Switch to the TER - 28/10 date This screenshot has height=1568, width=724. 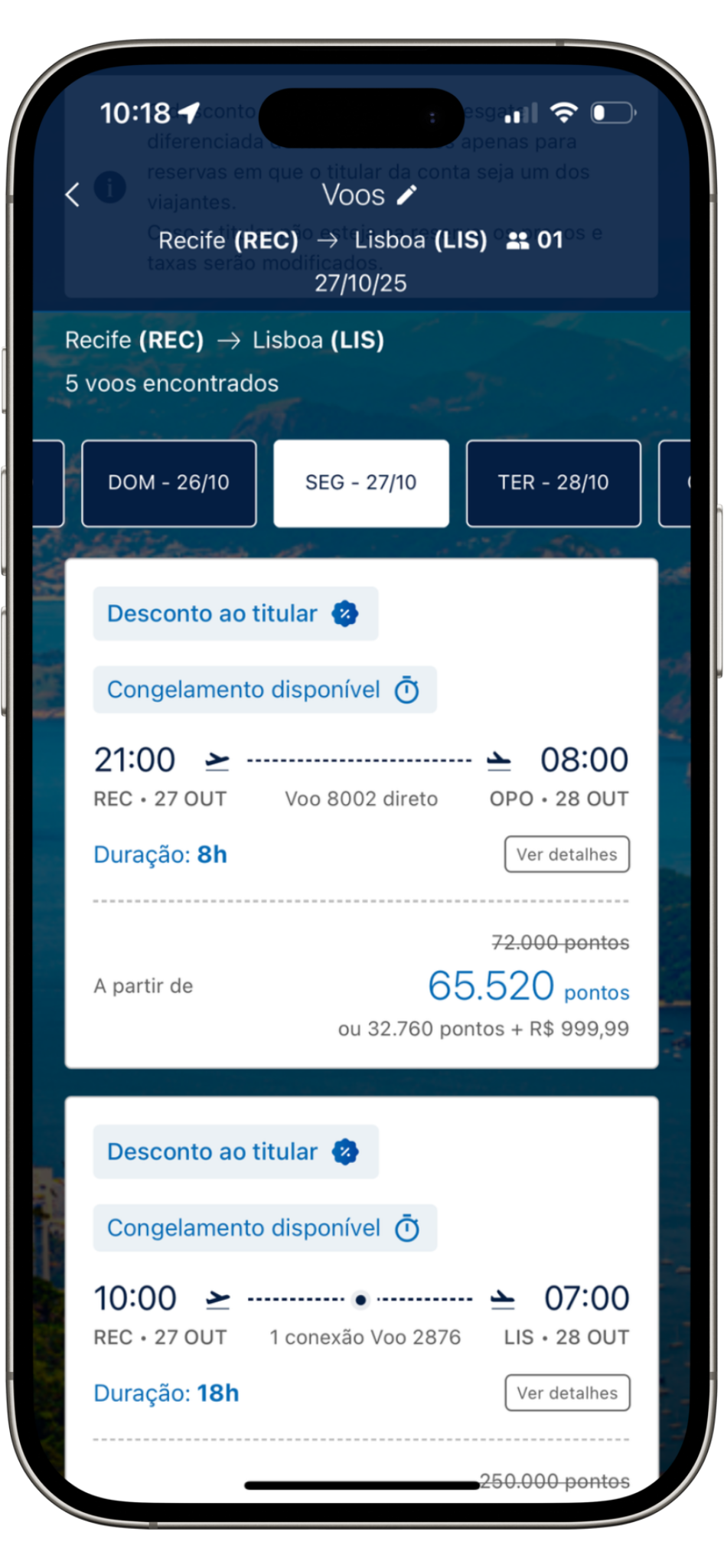(x=553, y=483)
